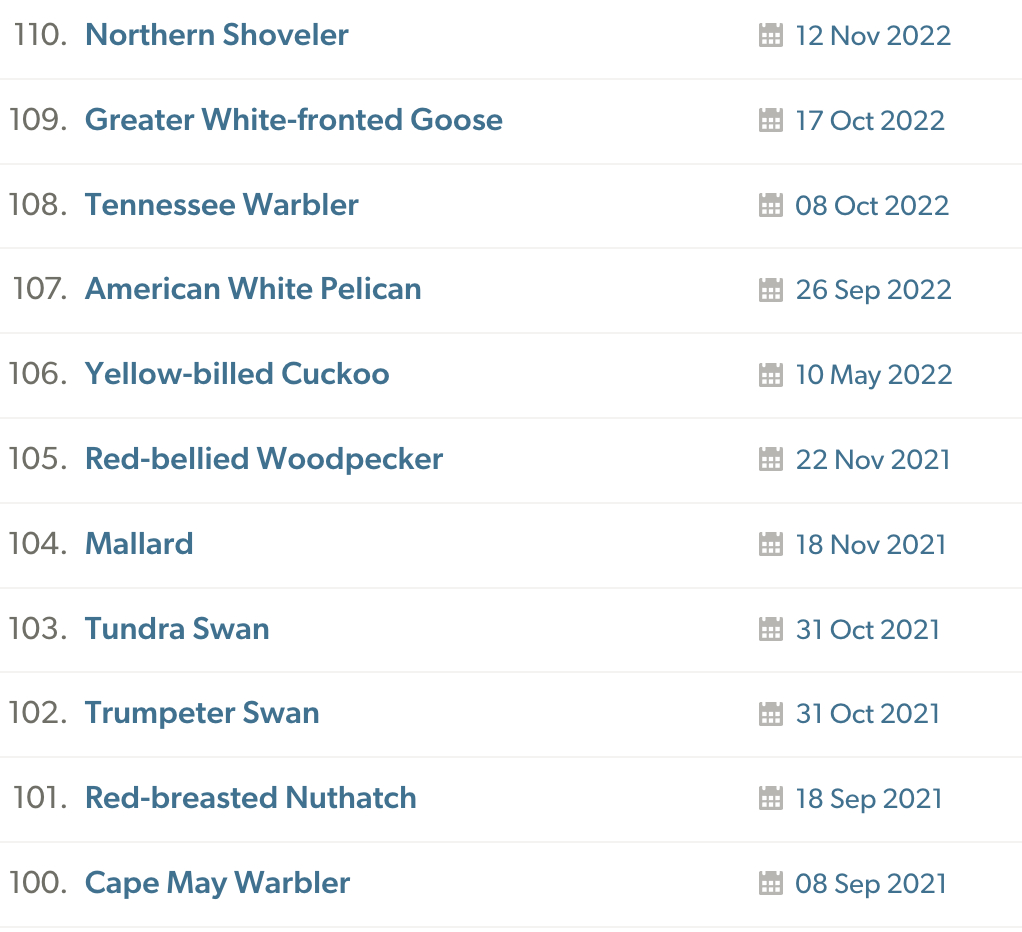
Task: View checklist dated 08 Sep 2021
Action: tap(870, 884)
